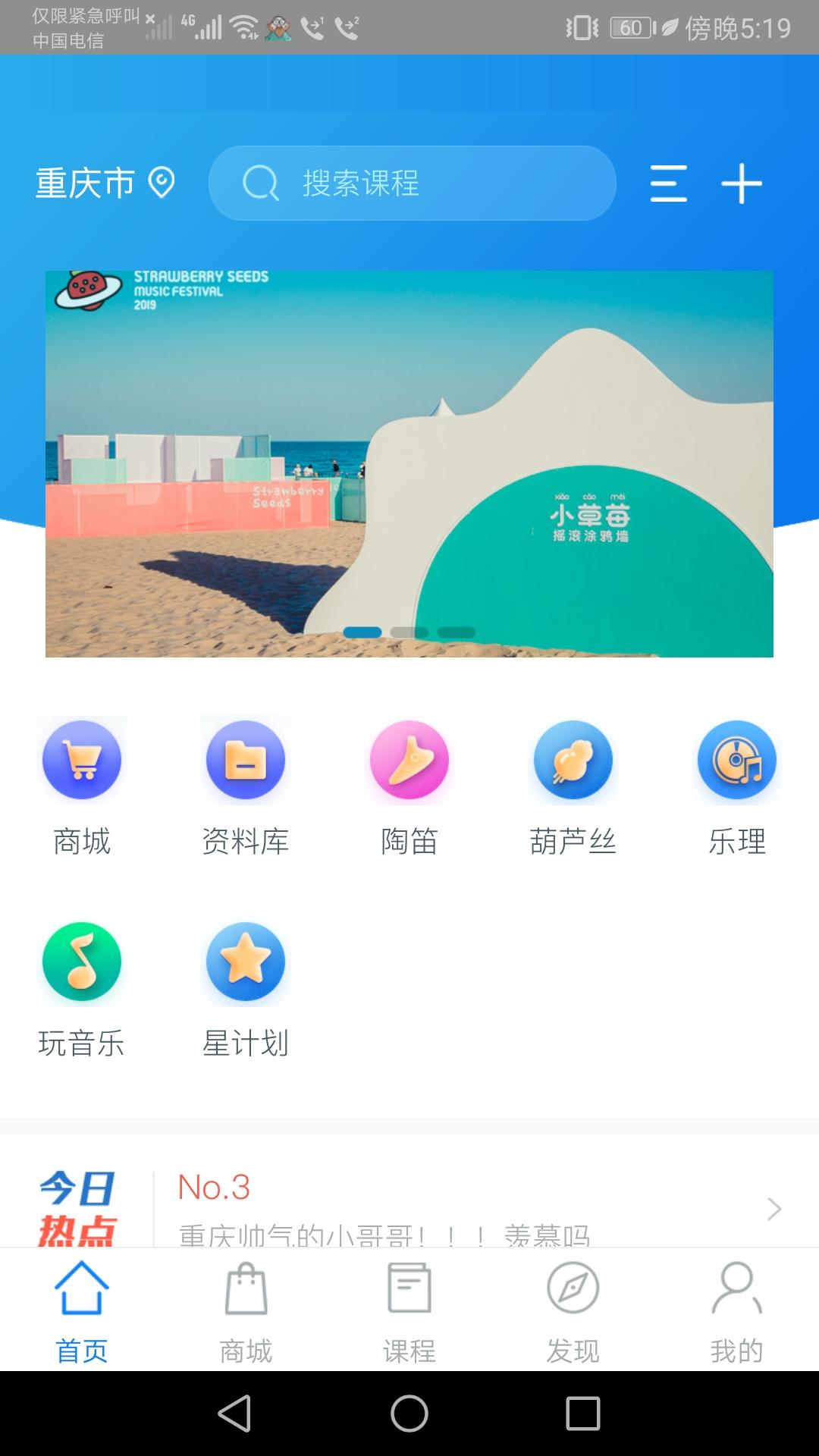The width and height of the screenshot is (819, 1456).
Task: Tap the plus icon in the top bar
Action: (x=741, y=183)
